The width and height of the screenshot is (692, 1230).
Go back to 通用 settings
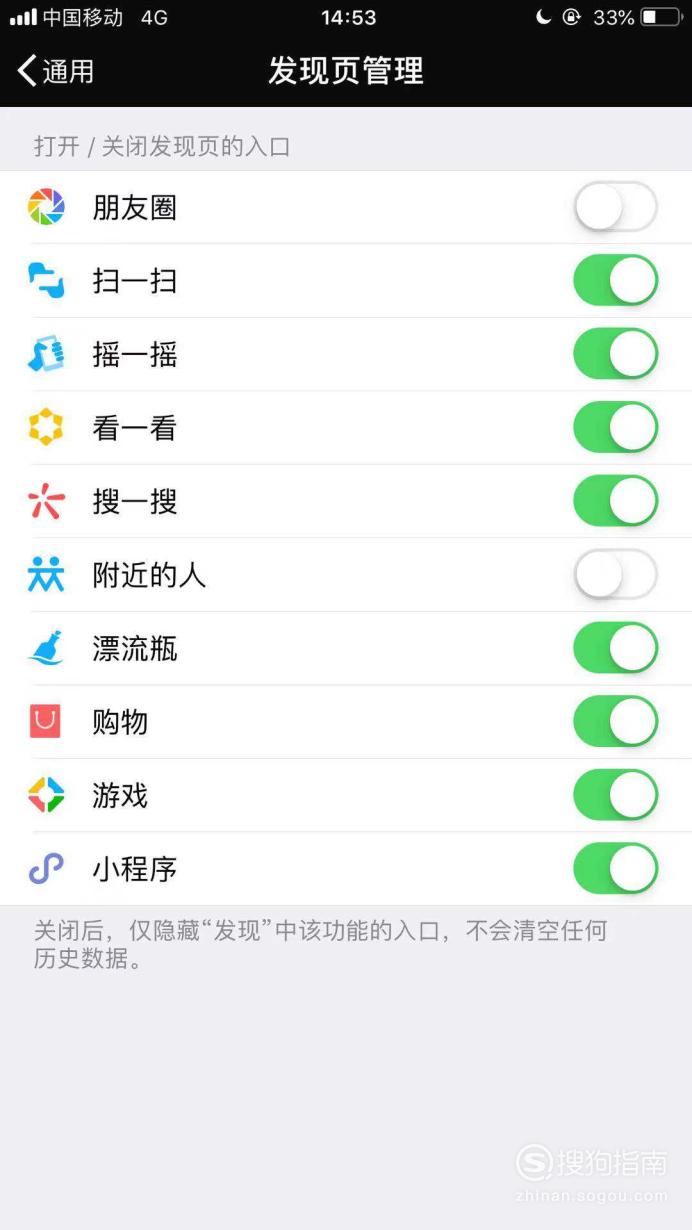point(56,70)
